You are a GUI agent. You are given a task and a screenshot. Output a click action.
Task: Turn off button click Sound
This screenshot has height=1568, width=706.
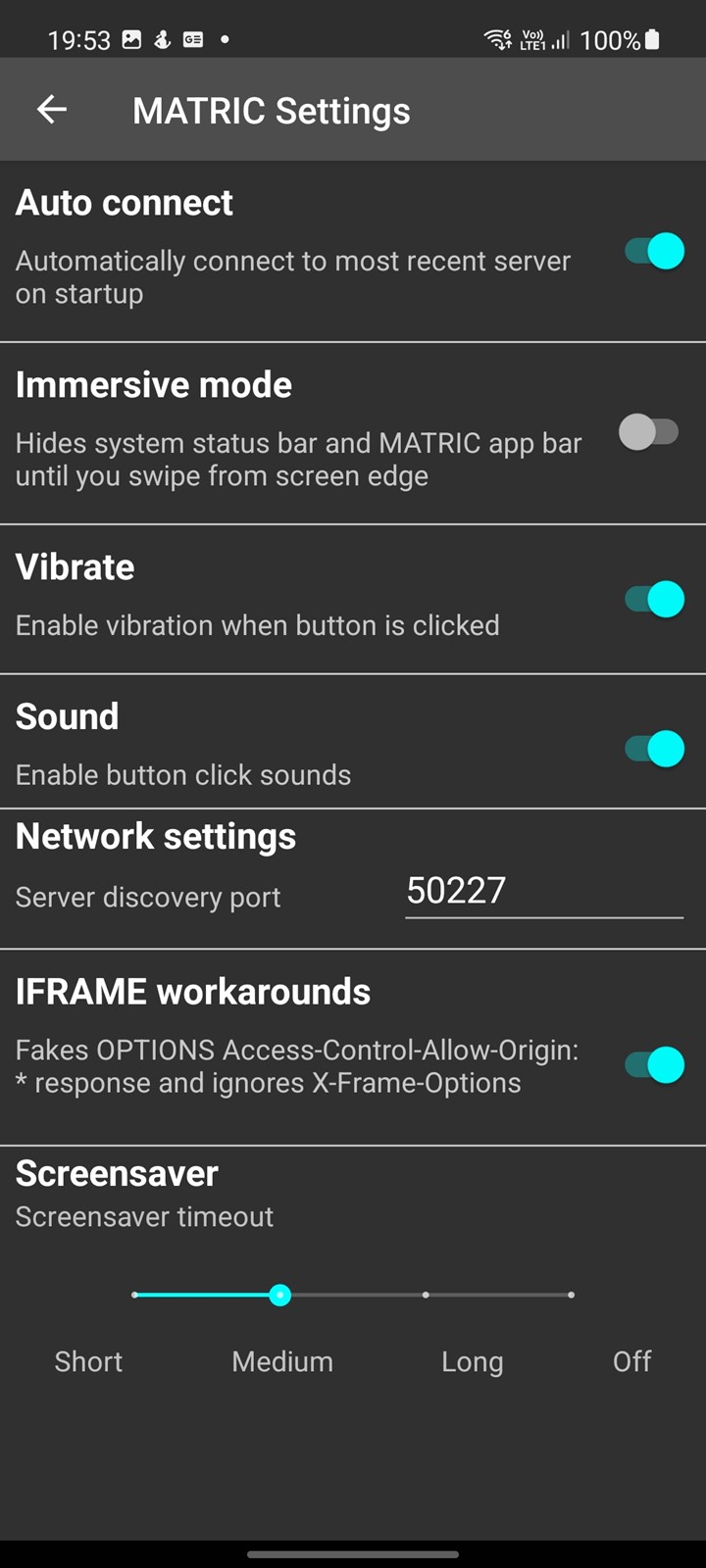tap(654, 749)
